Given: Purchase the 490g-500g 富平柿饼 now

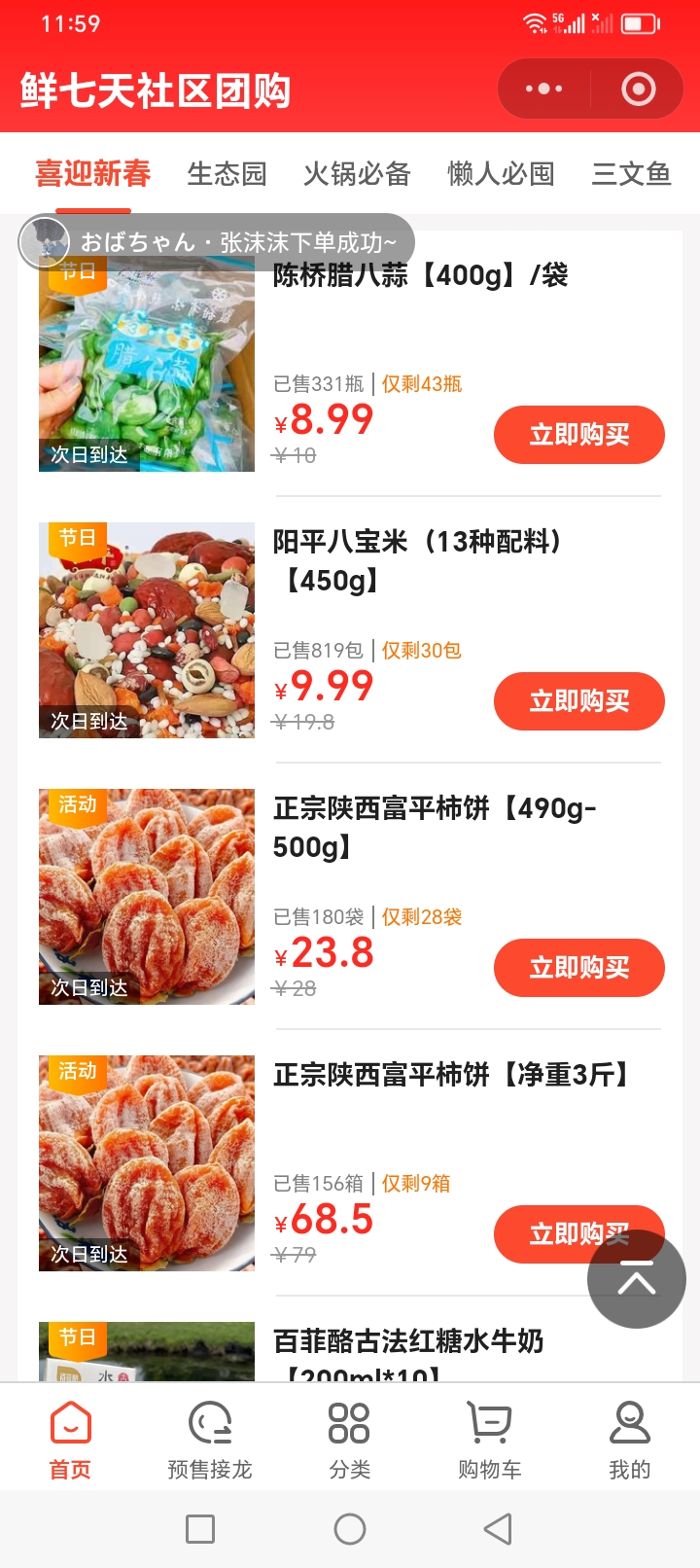Looking at the screenshot, I should pos(578,968).
